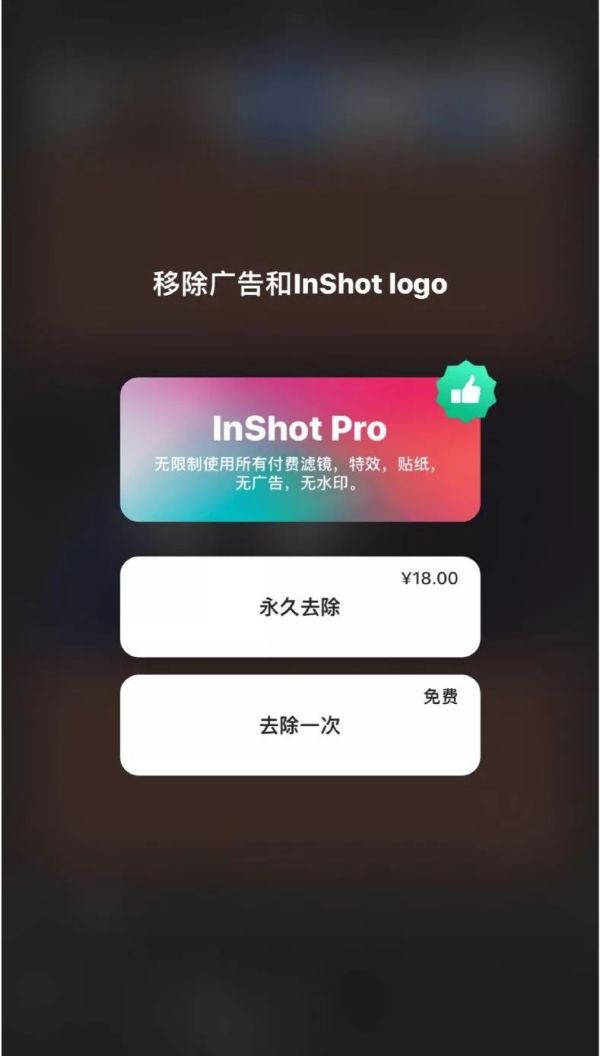Open the InShot Pro upgrade card
The height and width of the screenshot is (1056, 600).
click(299, 450)
